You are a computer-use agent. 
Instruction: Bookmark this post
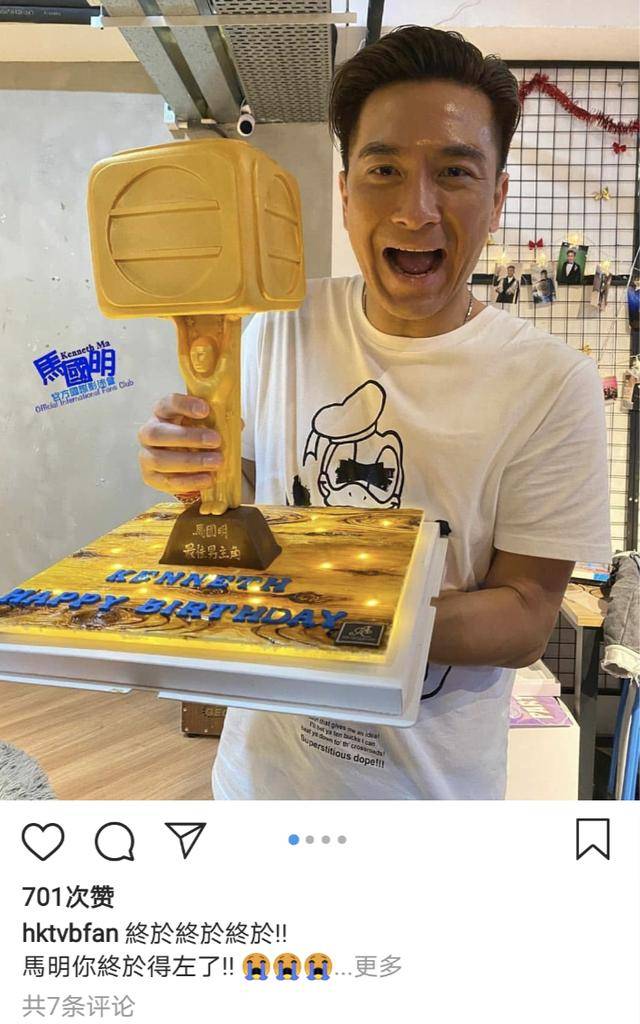pyautogui.click(x=592, y=839)
